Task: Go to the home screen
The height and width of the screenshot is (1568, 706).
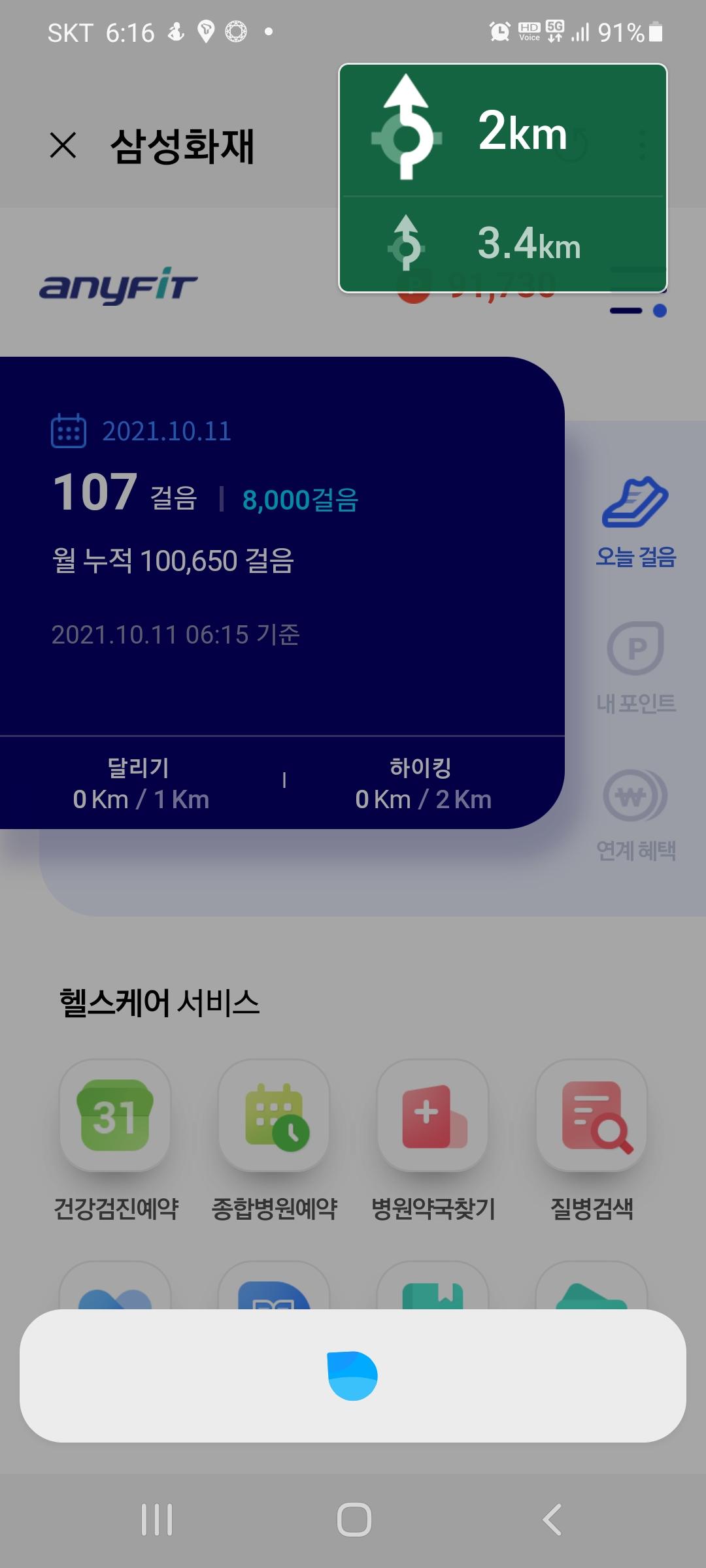Action: pyautogui.click(x=354, y=1519)
